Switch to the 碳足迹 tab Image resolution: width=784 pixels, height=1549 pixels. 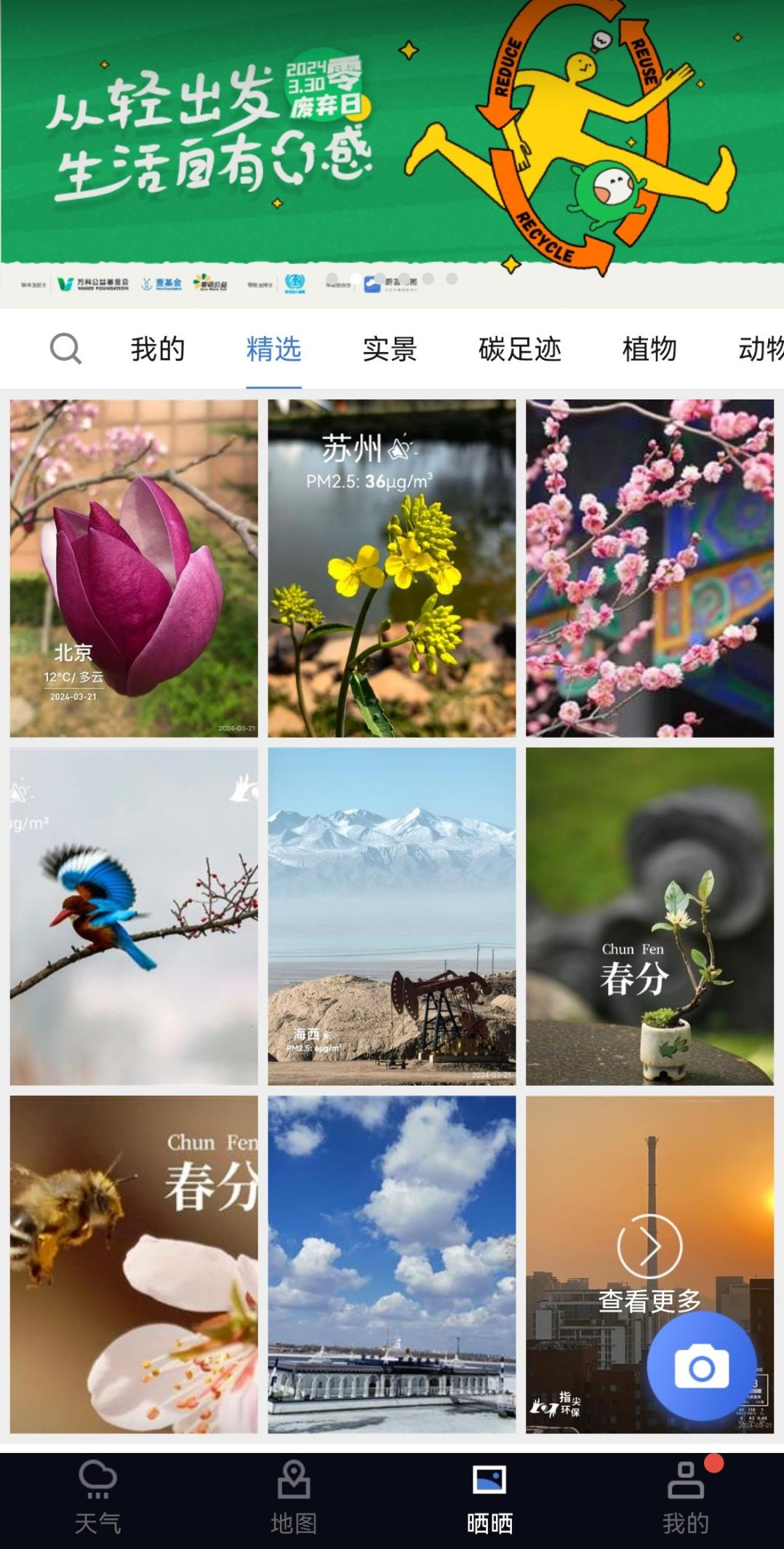point(519,349)
